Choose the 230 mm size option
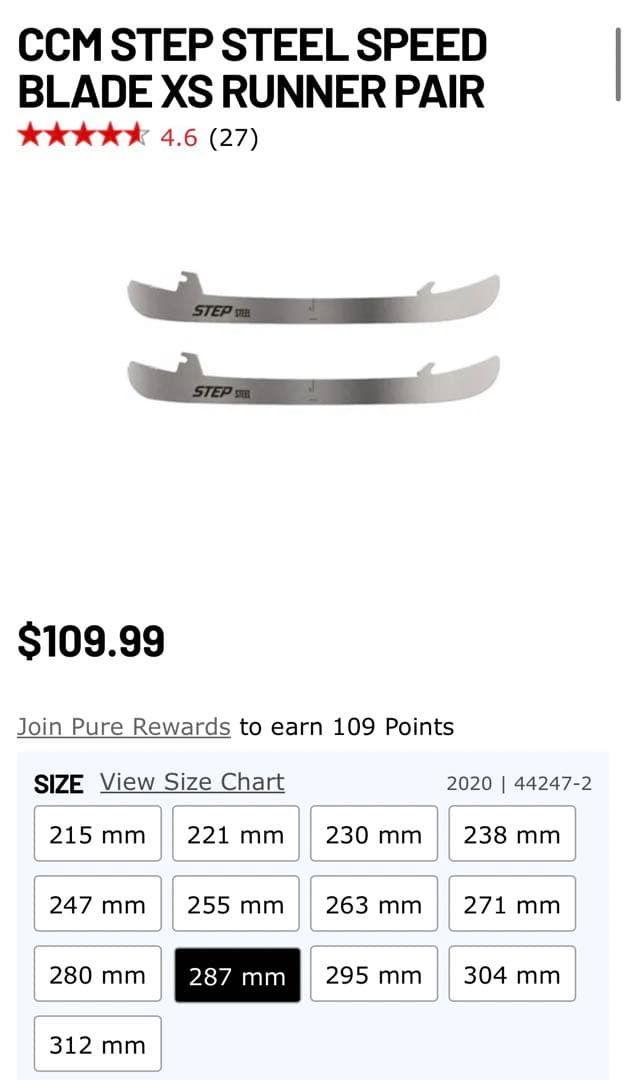626x1080 pixels. pos(374,833)
